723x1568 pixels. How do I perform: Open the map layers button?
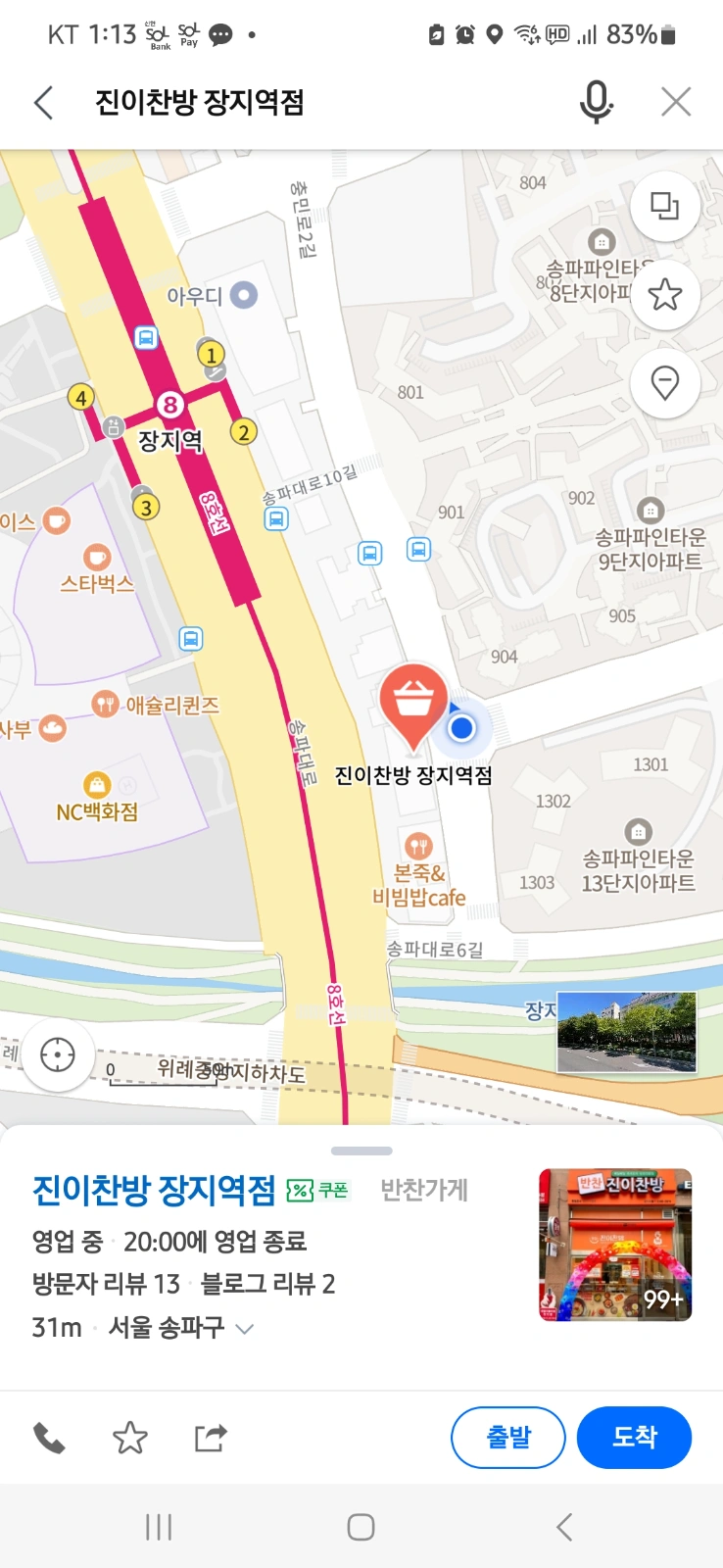click(665, 206)
